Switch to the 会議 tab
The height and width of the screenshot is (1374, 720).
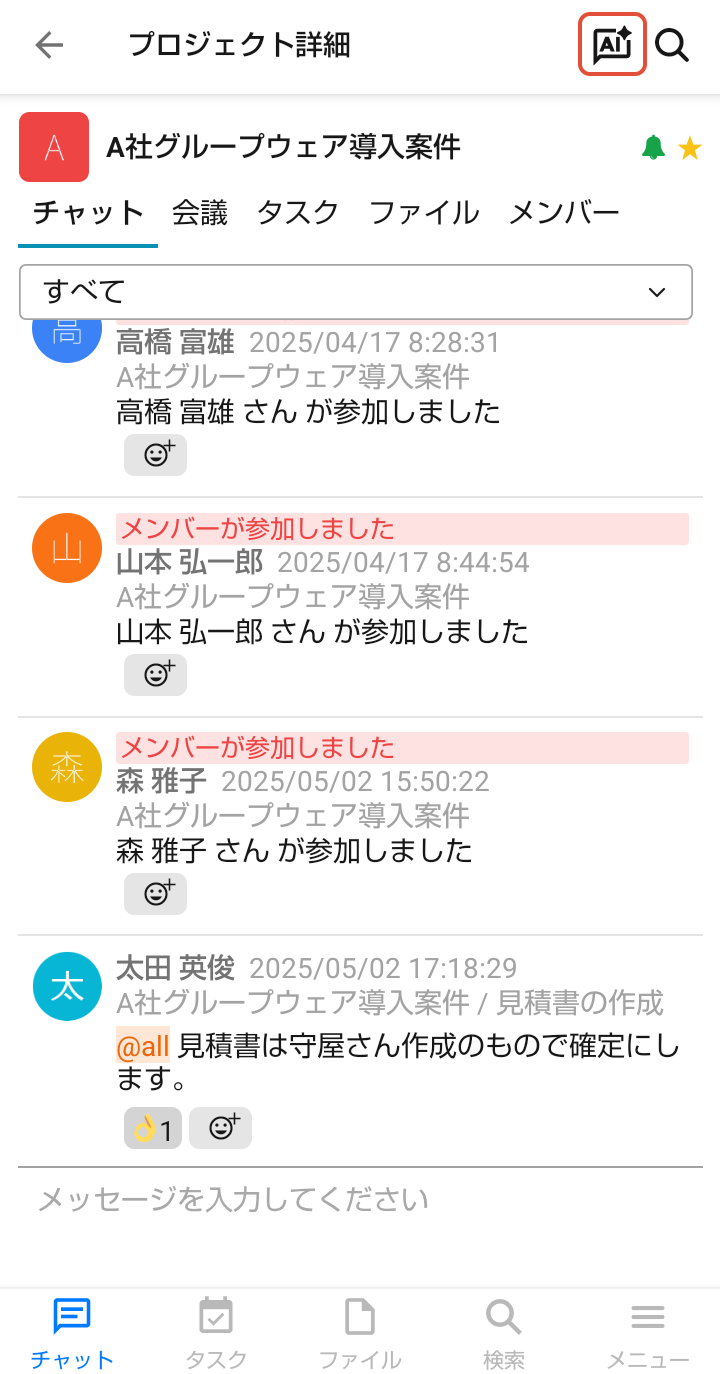200,212
